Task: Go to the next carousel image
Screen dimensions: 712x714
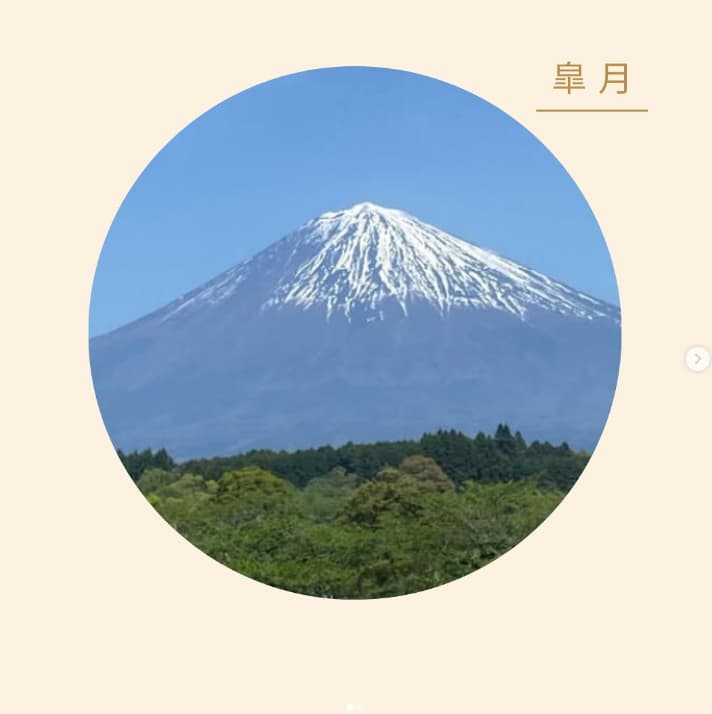Action: coord(697,359)
